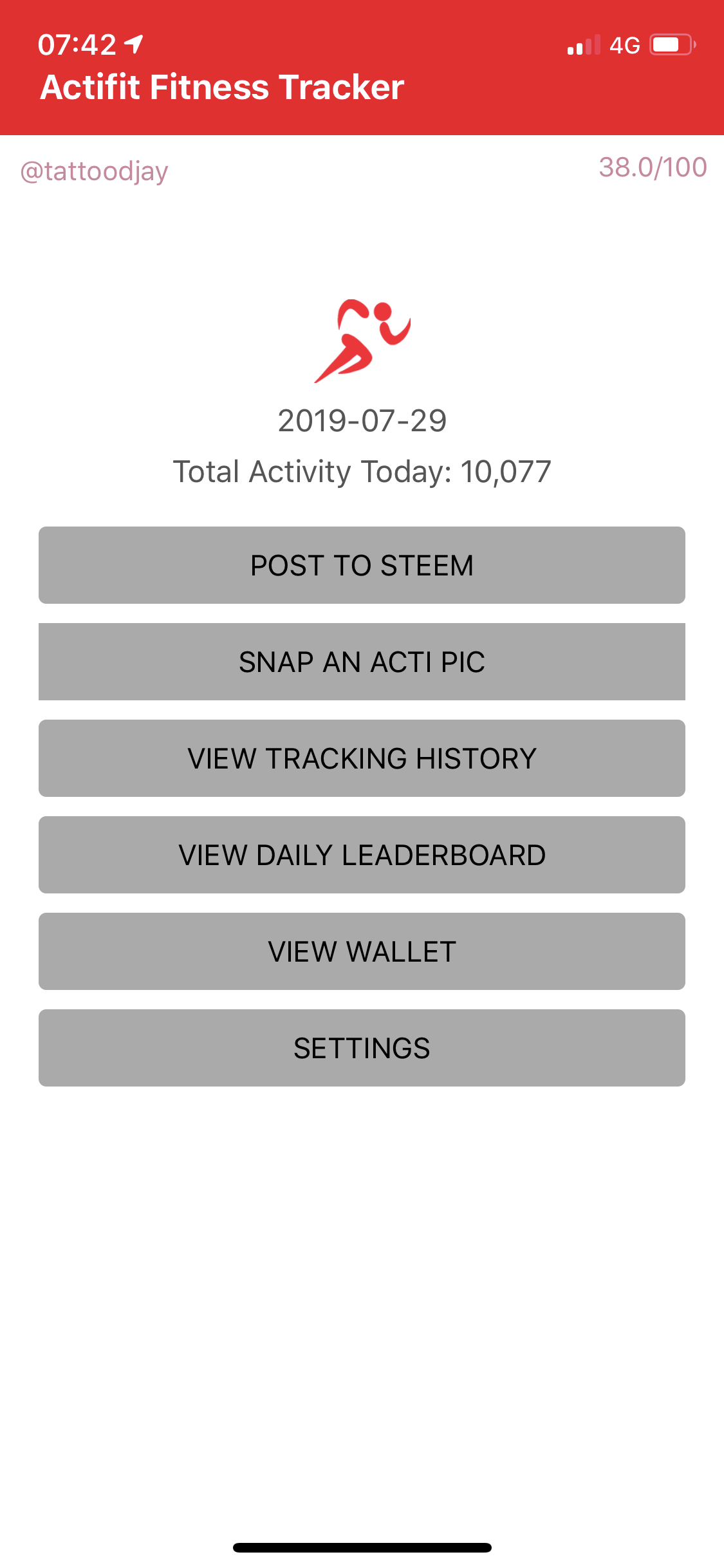Go to Settings
Screen dimensions: 724x1568
click(x=362, y=1048)
